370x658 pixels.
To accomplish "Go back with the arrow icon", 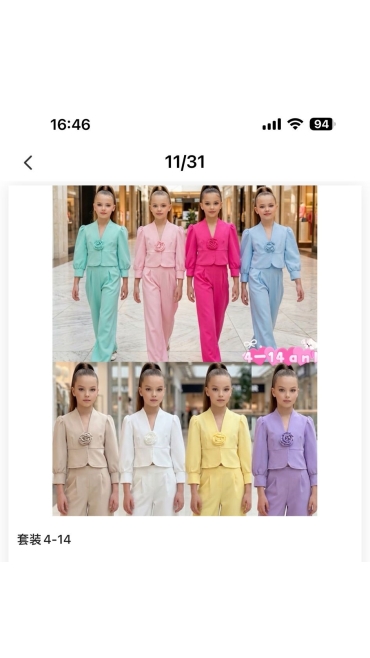I will click(28, 162).
